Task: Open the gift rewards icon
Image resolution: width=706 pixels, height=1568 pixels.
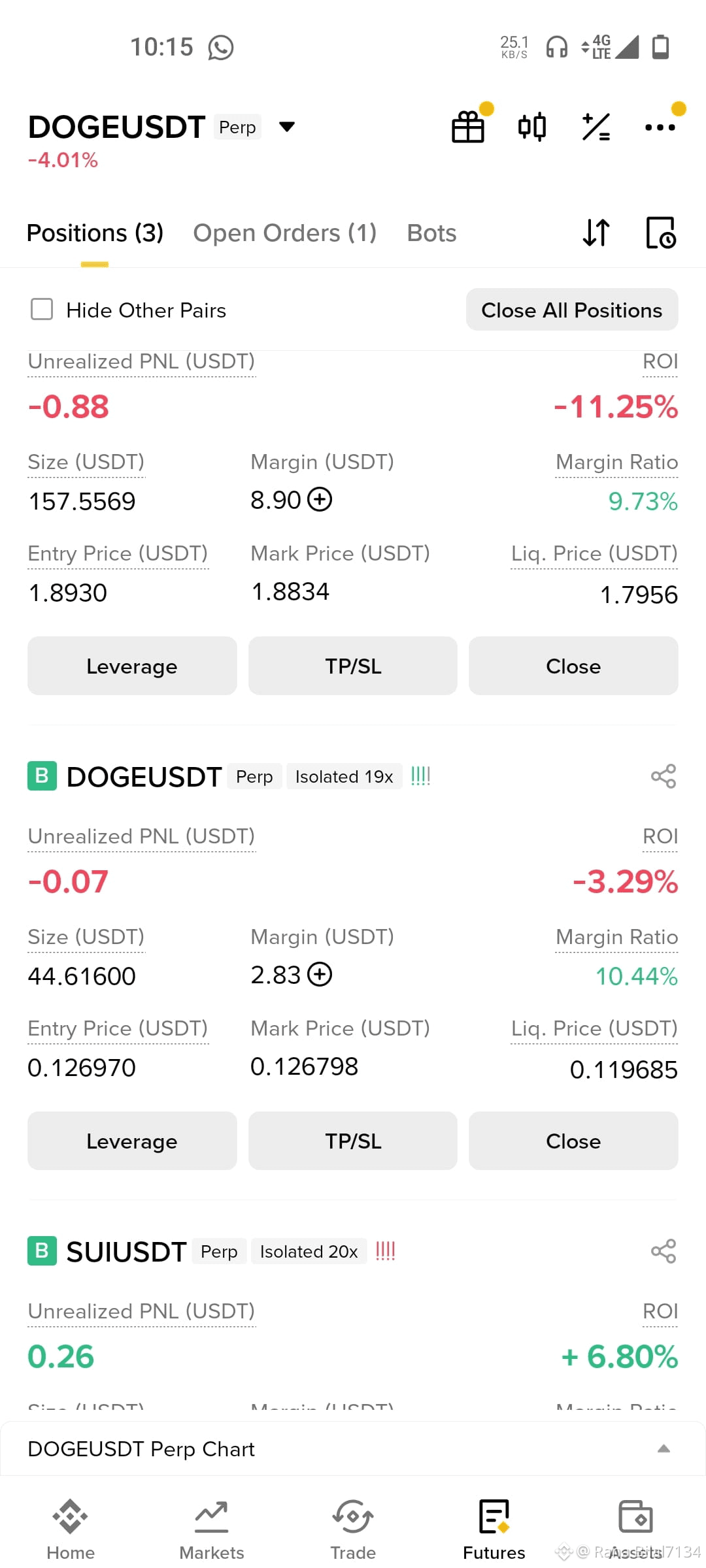Action: [x=469, y=127]
